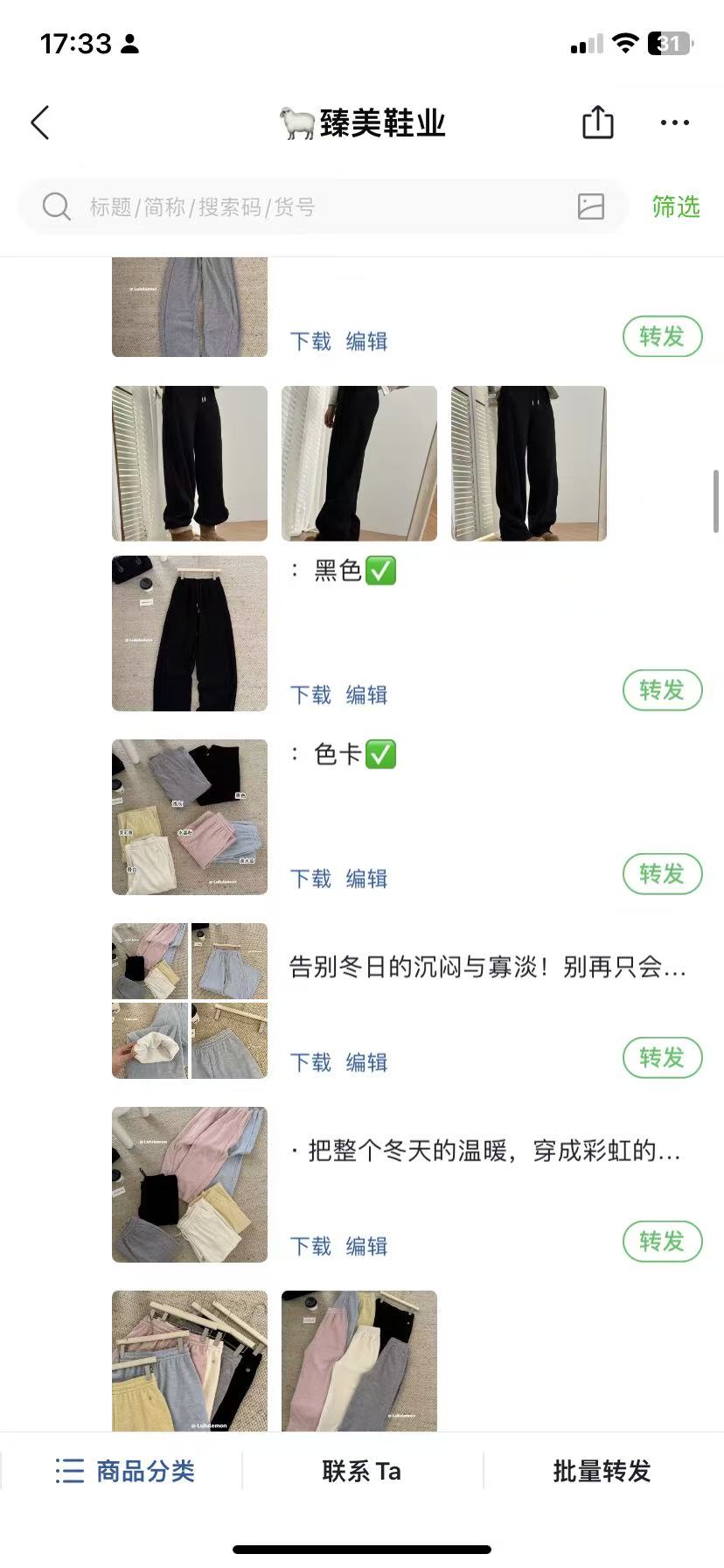Screen dimensions: 724x1568
Task: Edit the 黑色 post
Action: coord(366,695)
